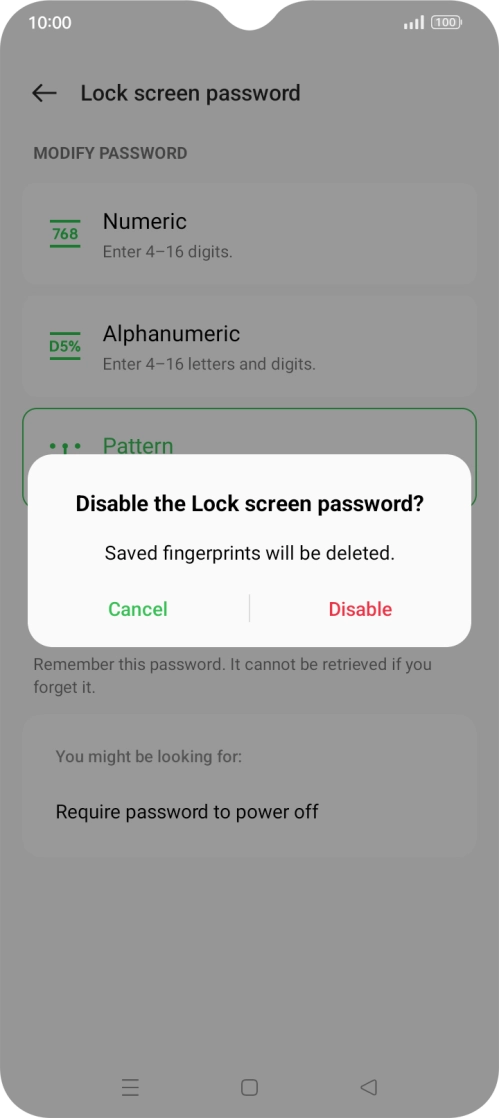Confirm Disable in the dialog

[x=360, y=609]
